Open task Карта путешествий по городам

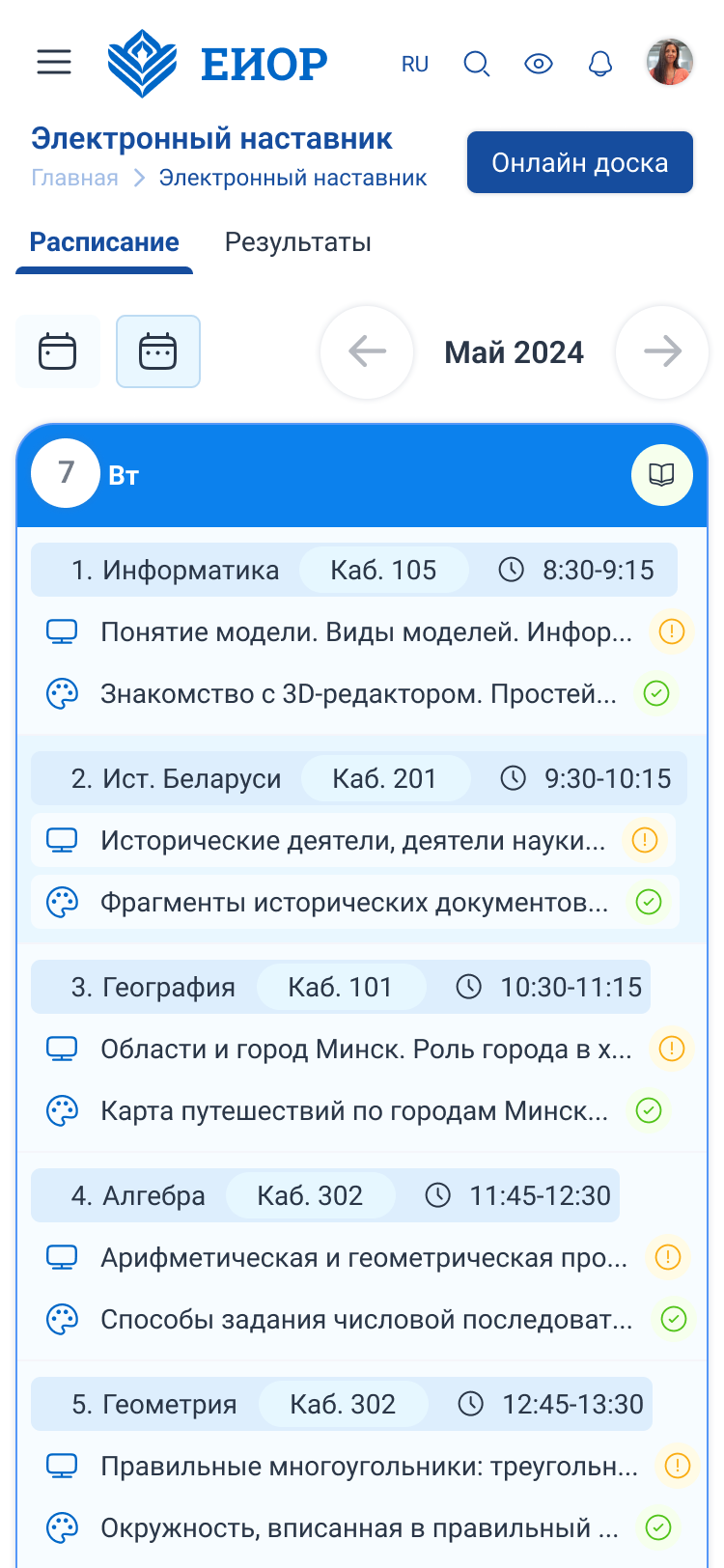click(353, 1110)
